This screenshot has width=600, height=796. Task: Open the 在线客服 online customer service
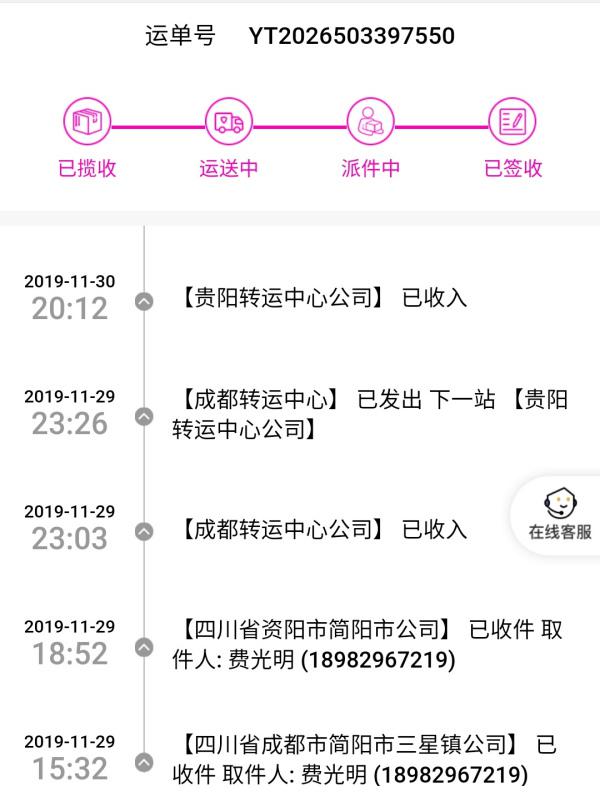click(x=559, y=515)
